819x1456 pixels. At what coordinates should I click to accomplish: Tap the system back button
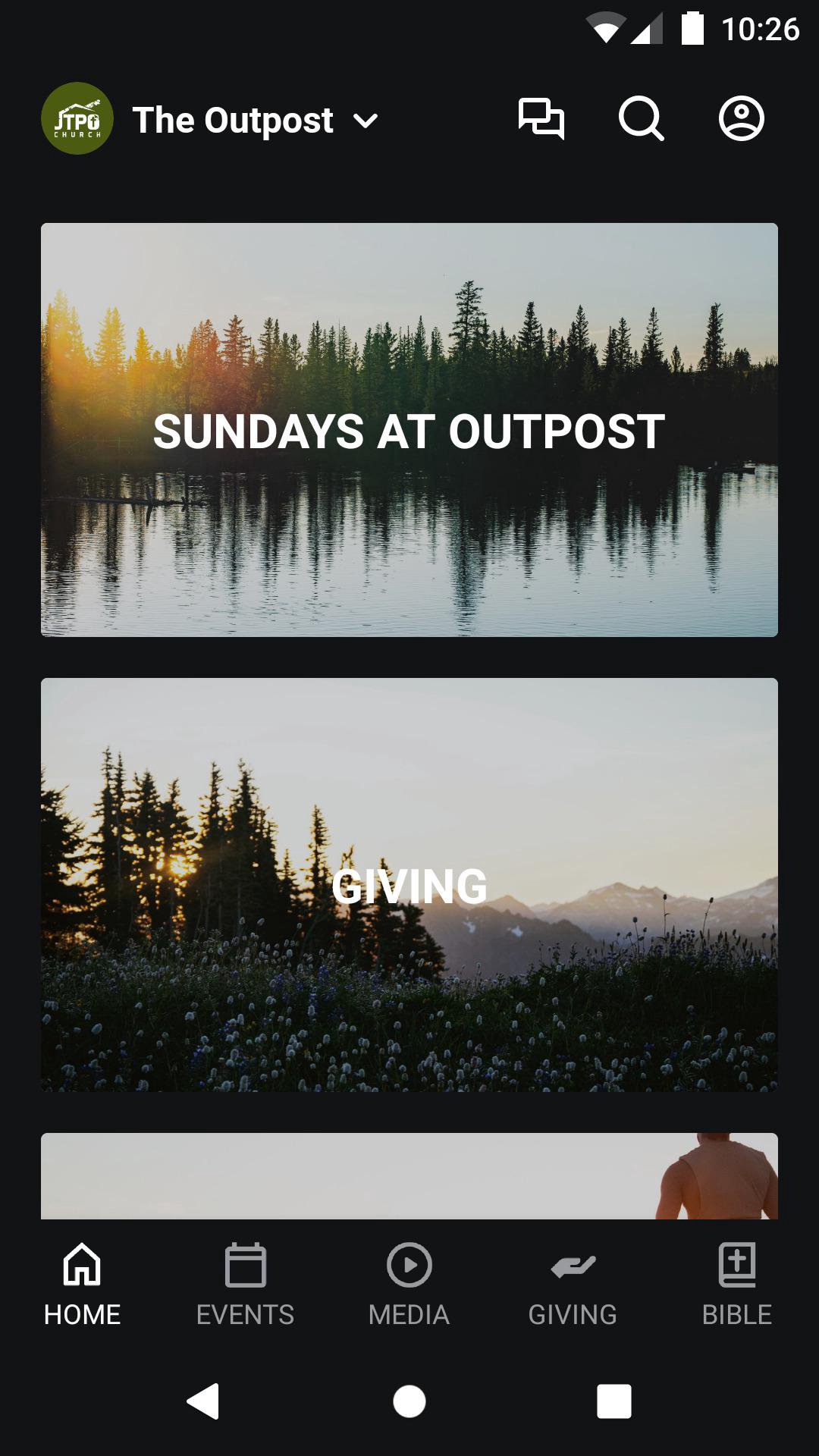(203, 1401)
